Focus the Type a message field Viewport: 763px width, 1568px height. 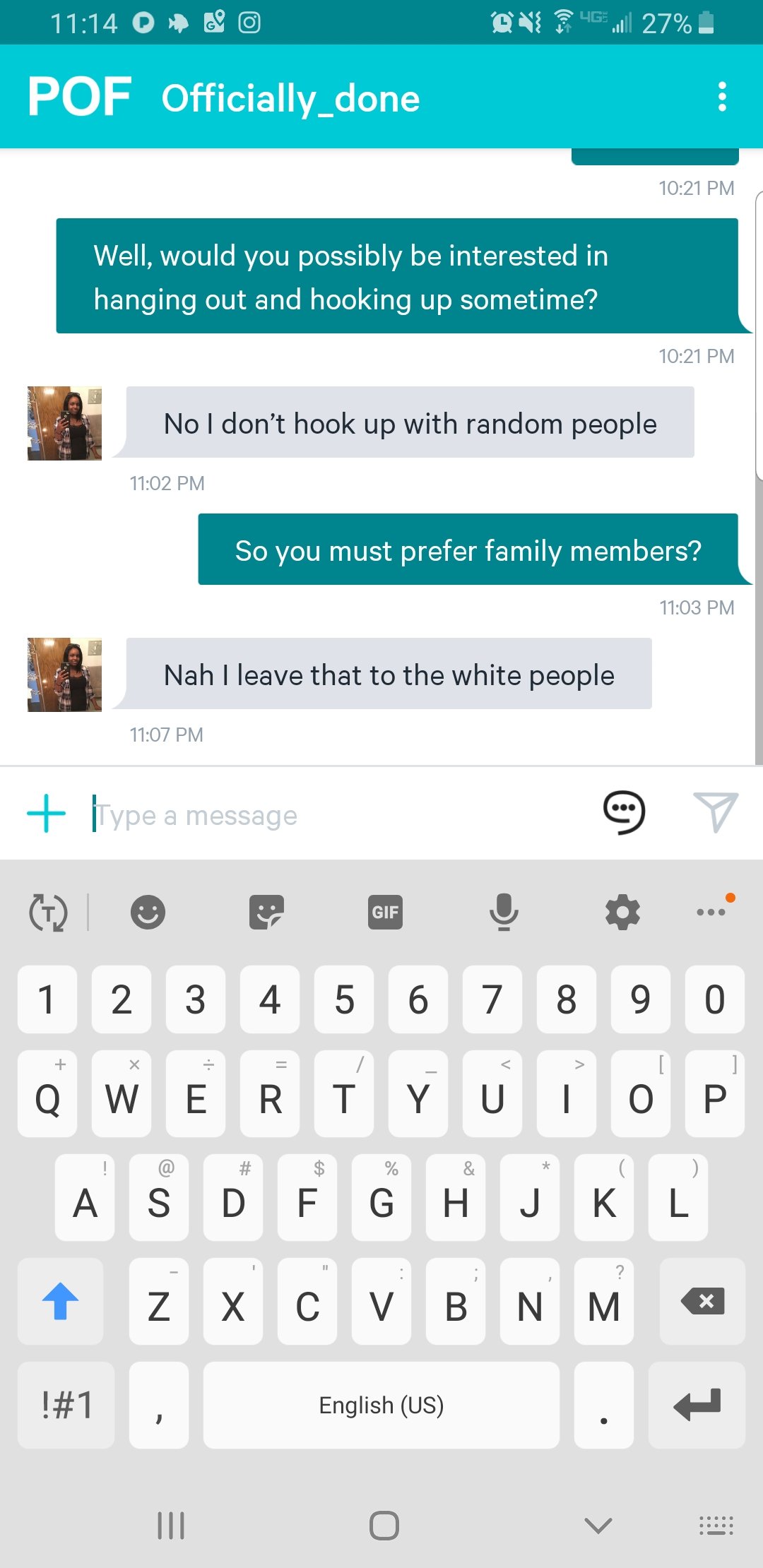[x=339, y=815]
